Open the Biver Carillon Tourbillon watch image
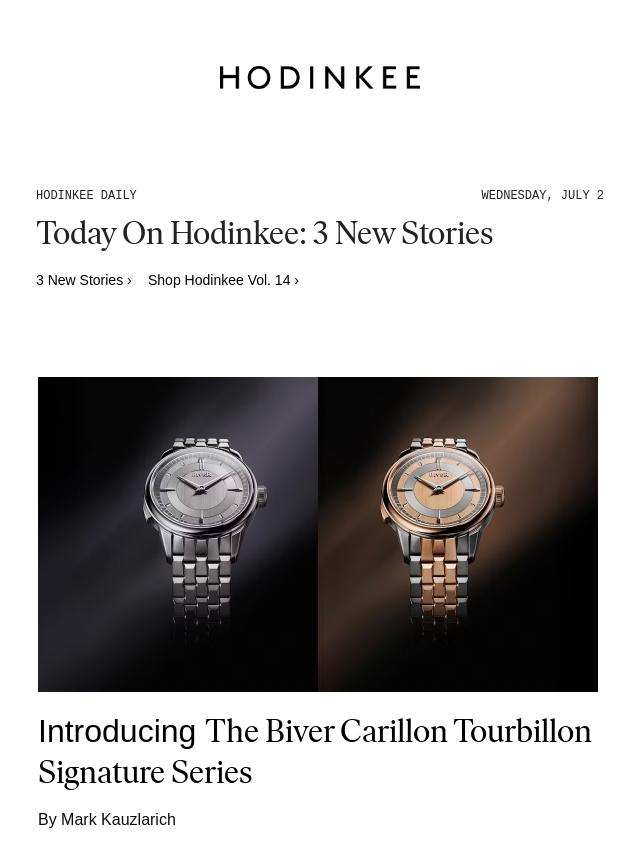640x854 pixels. (x=318, y=534)
